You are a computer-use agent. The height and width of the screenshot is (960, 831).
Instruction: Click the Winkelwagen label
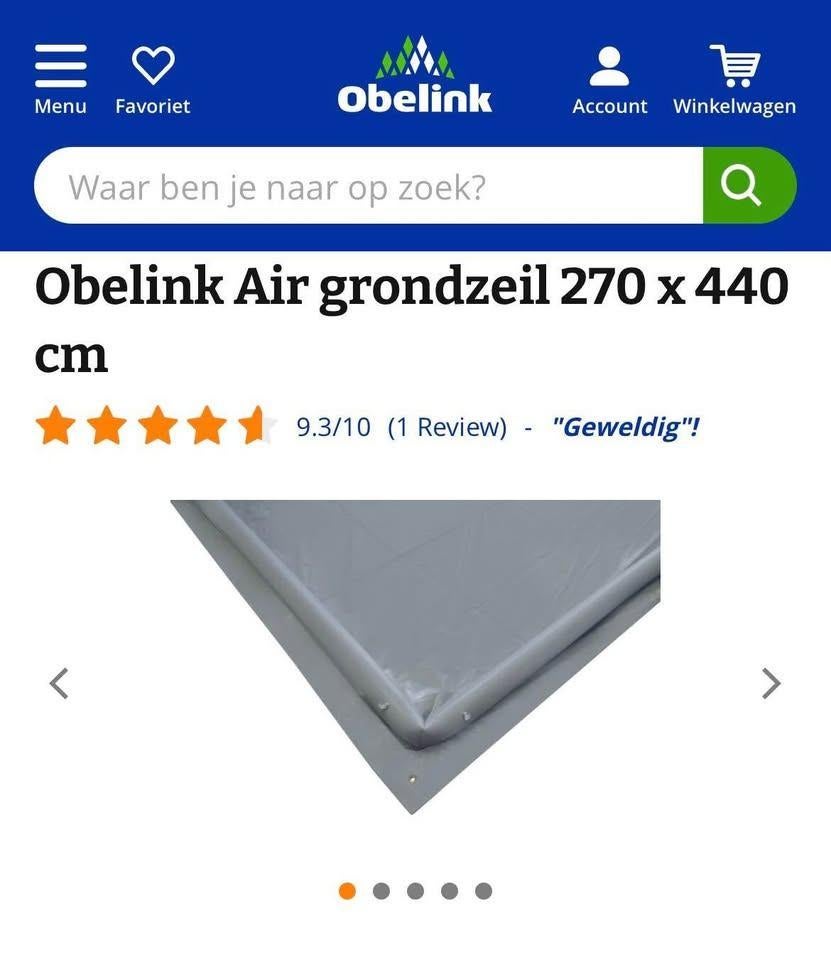click(735, 105)
